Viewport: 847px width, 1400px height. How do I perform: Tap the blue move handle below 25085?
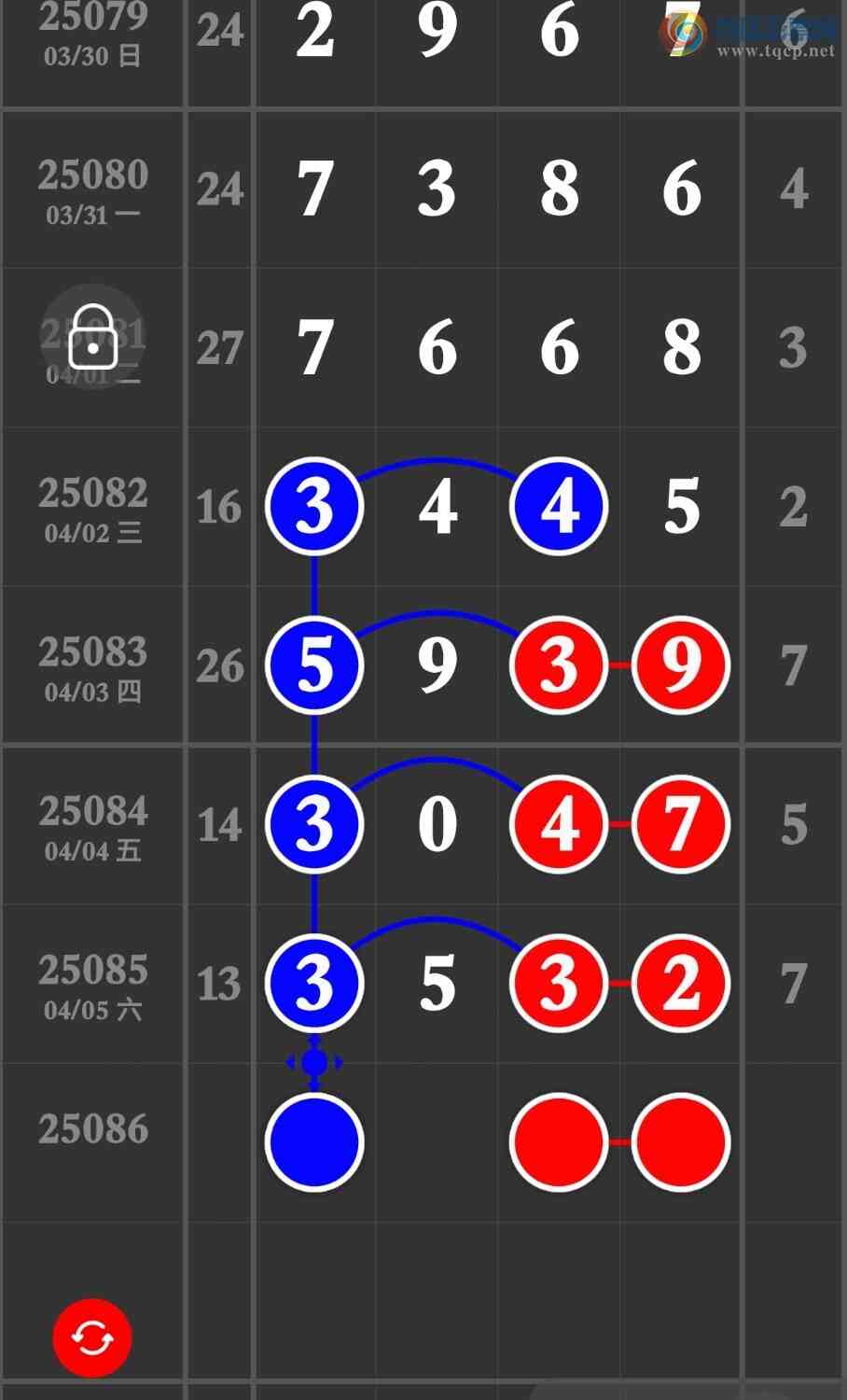pos(314,1062)
